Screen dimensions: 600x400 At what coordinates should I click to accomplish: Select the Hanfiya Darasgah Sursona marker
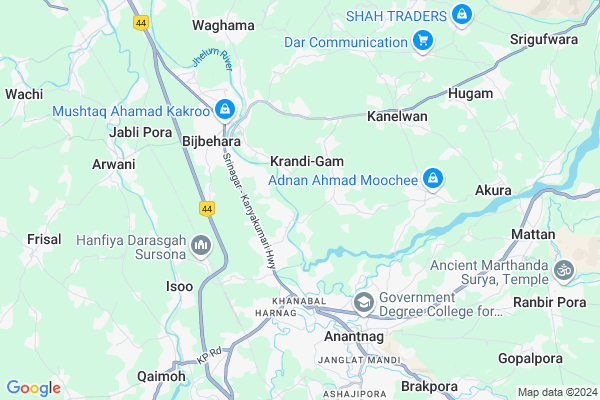pos(200,245)
